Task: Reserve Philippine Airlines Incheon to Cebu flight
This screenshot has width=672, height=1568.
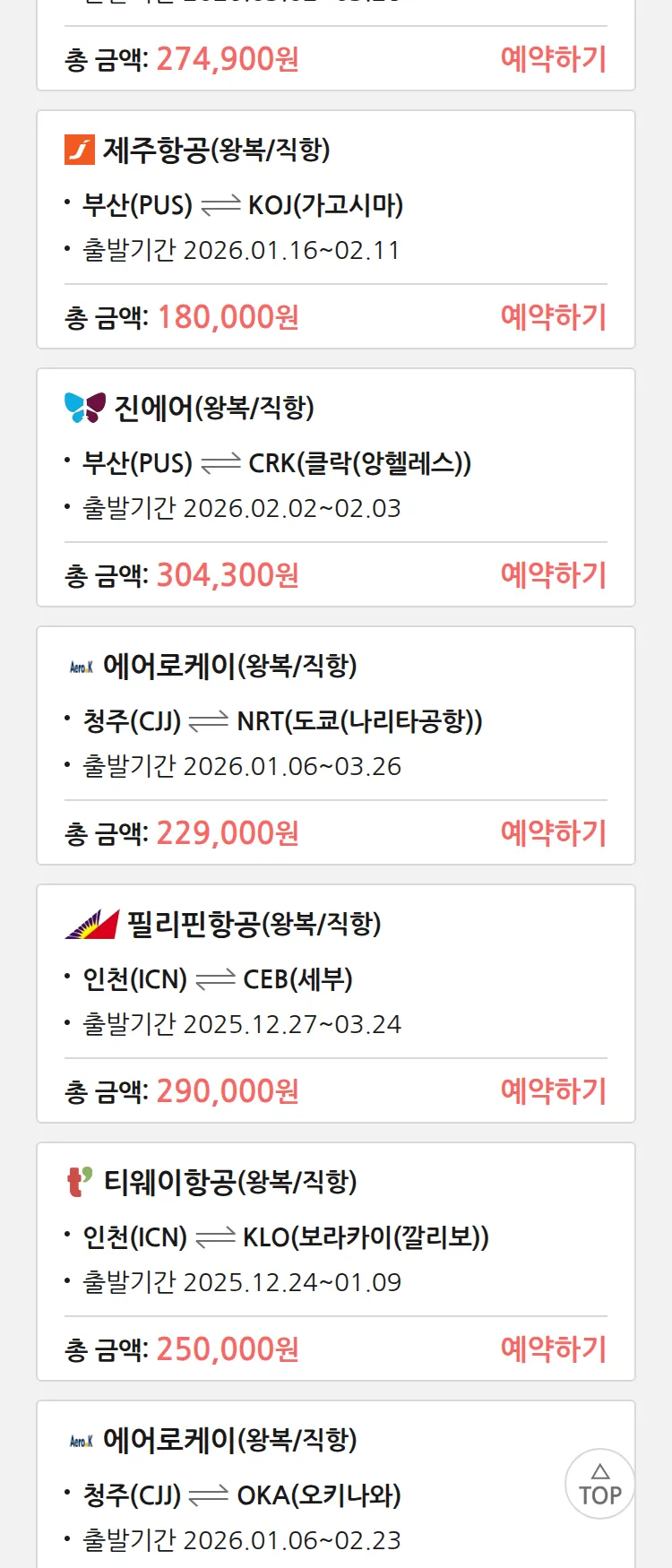Action: click(553, 1091)
